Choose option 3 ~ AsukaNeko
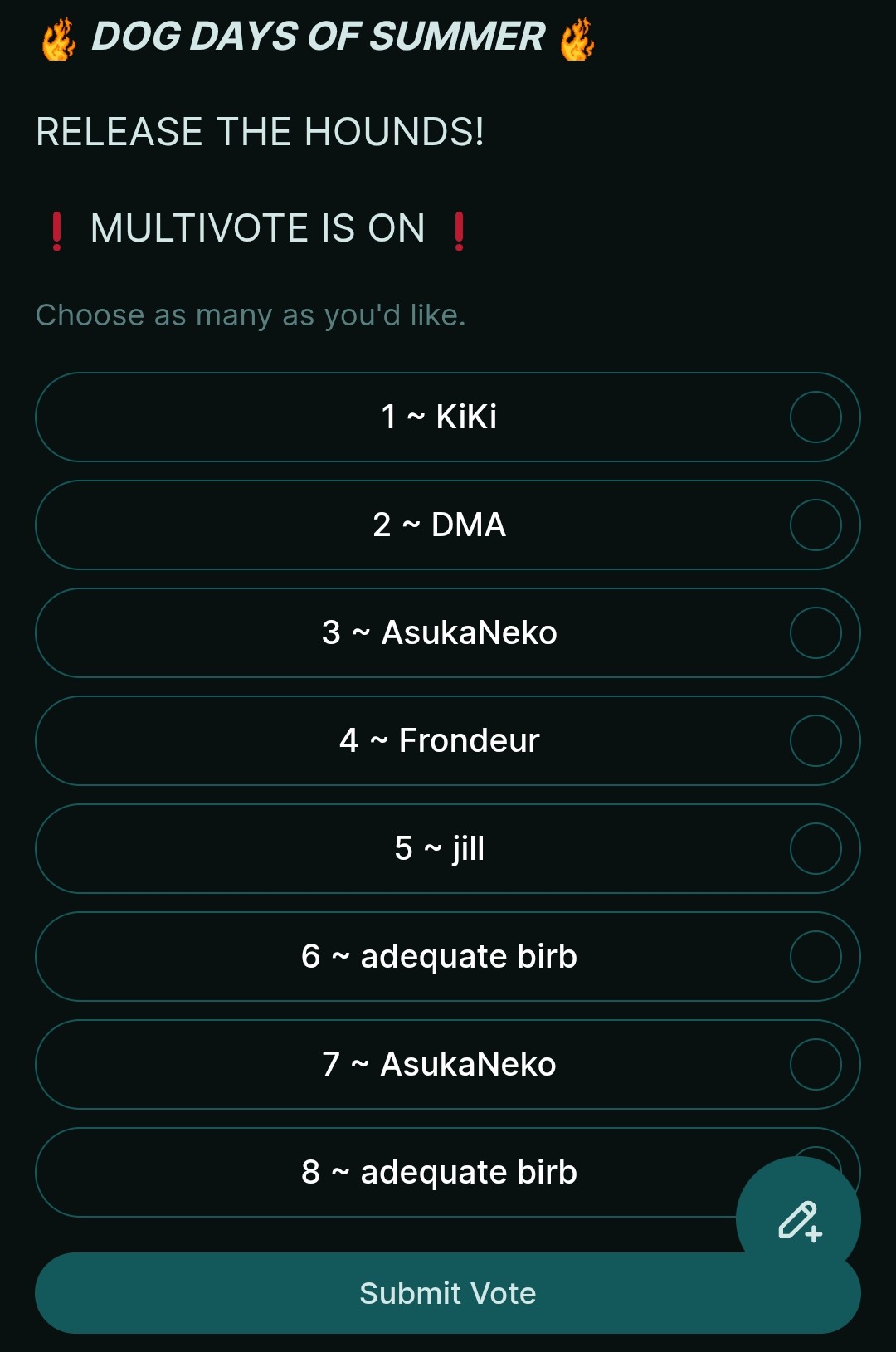This screenshot has height=1352, width=896. point(447,632)
